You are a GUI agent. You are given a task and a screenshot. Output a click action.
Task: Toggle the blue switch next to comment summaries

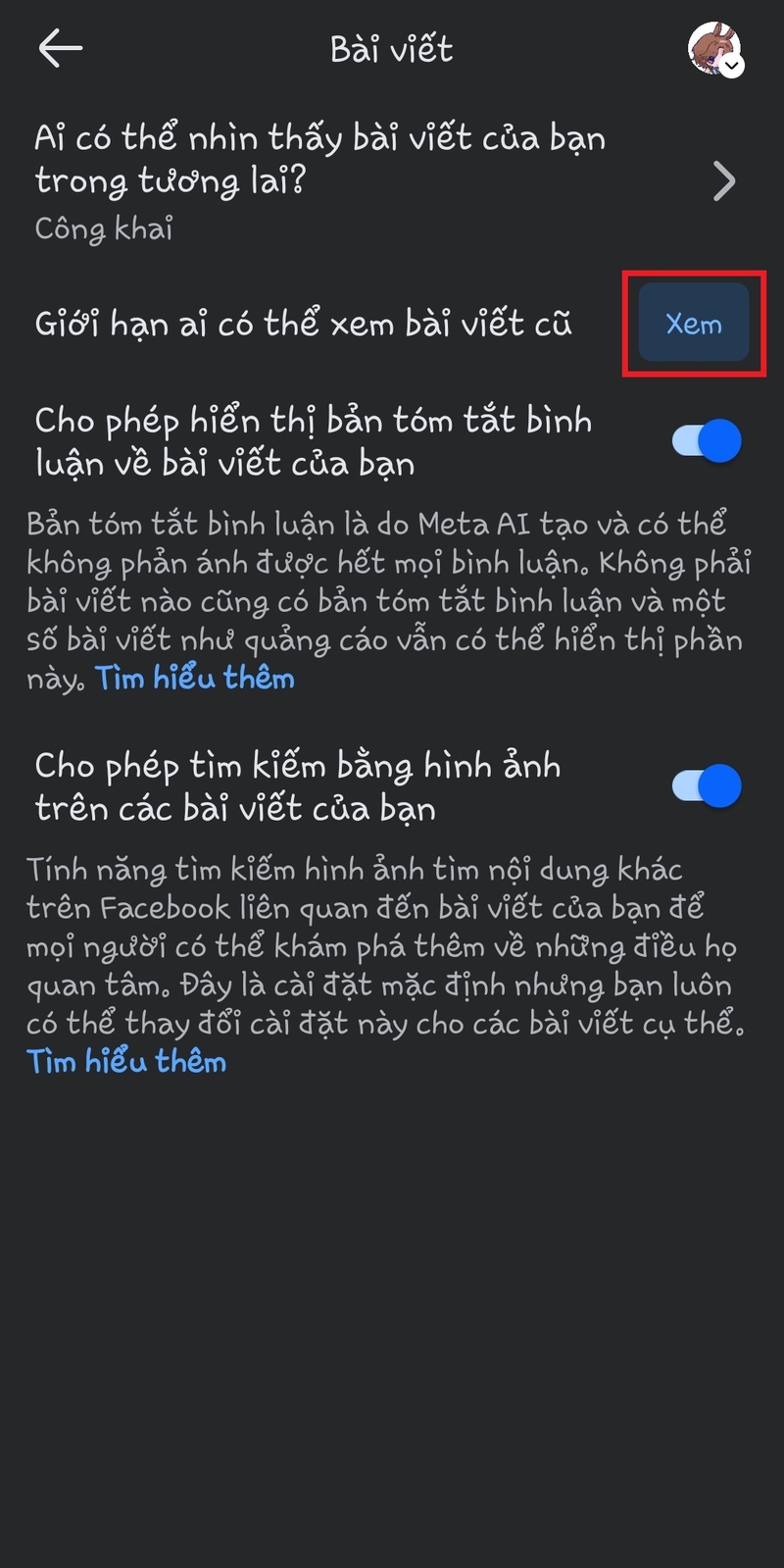click(x=702, y=440)
